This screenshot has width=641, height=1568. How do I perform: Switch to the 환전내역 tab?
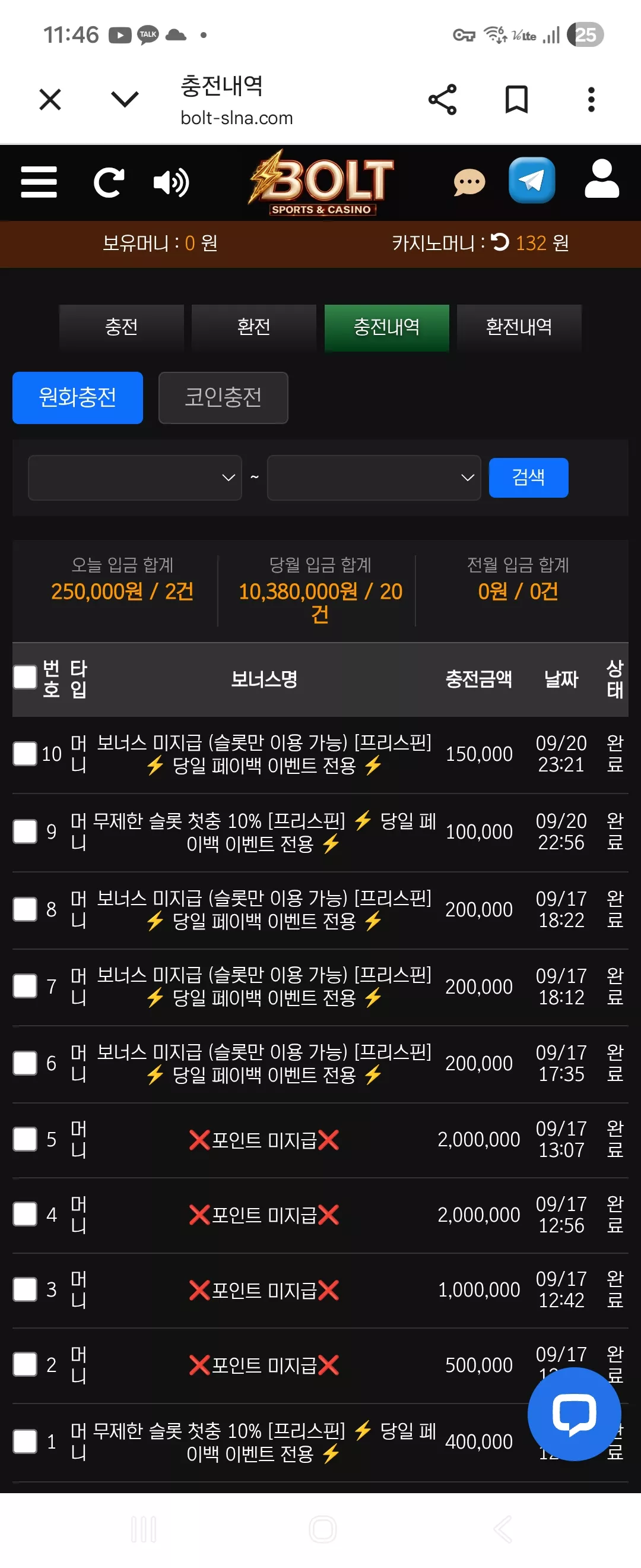pos(519,327)
